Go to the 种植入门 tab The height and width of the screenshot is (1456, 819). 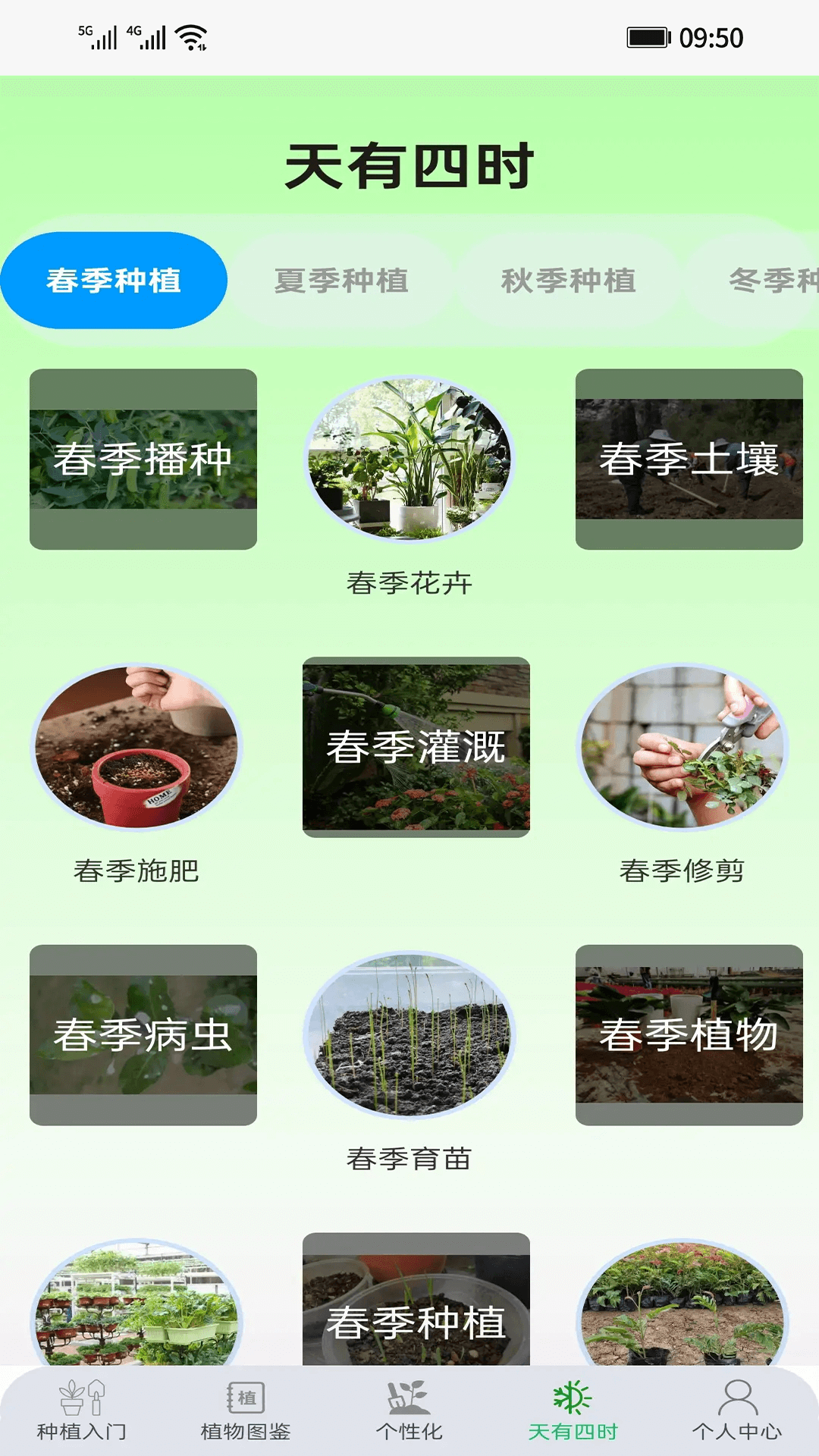(x=82, y=1410)
